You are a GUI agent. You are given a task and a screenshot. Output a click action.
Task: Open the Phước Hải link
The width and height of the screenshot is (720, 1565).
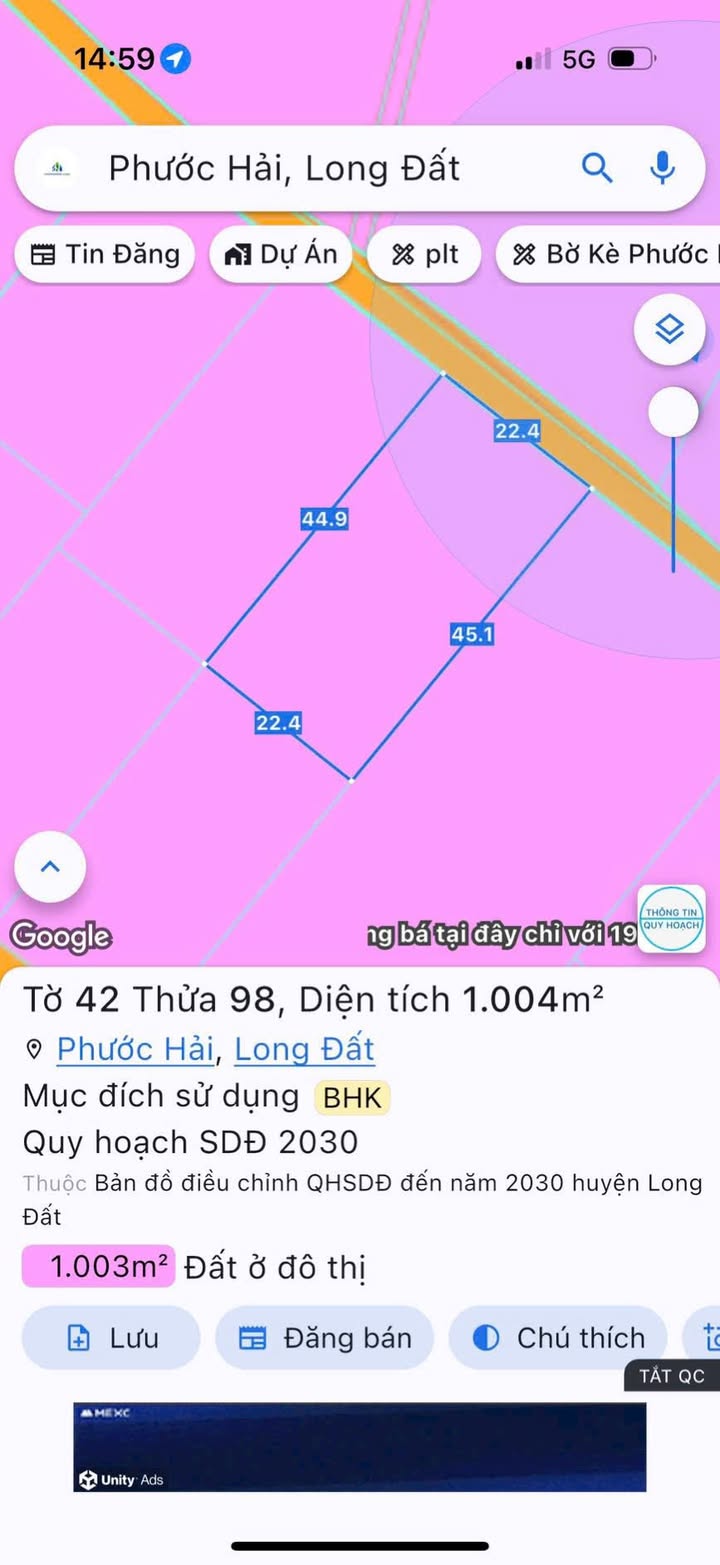[x=135, y=1049]
